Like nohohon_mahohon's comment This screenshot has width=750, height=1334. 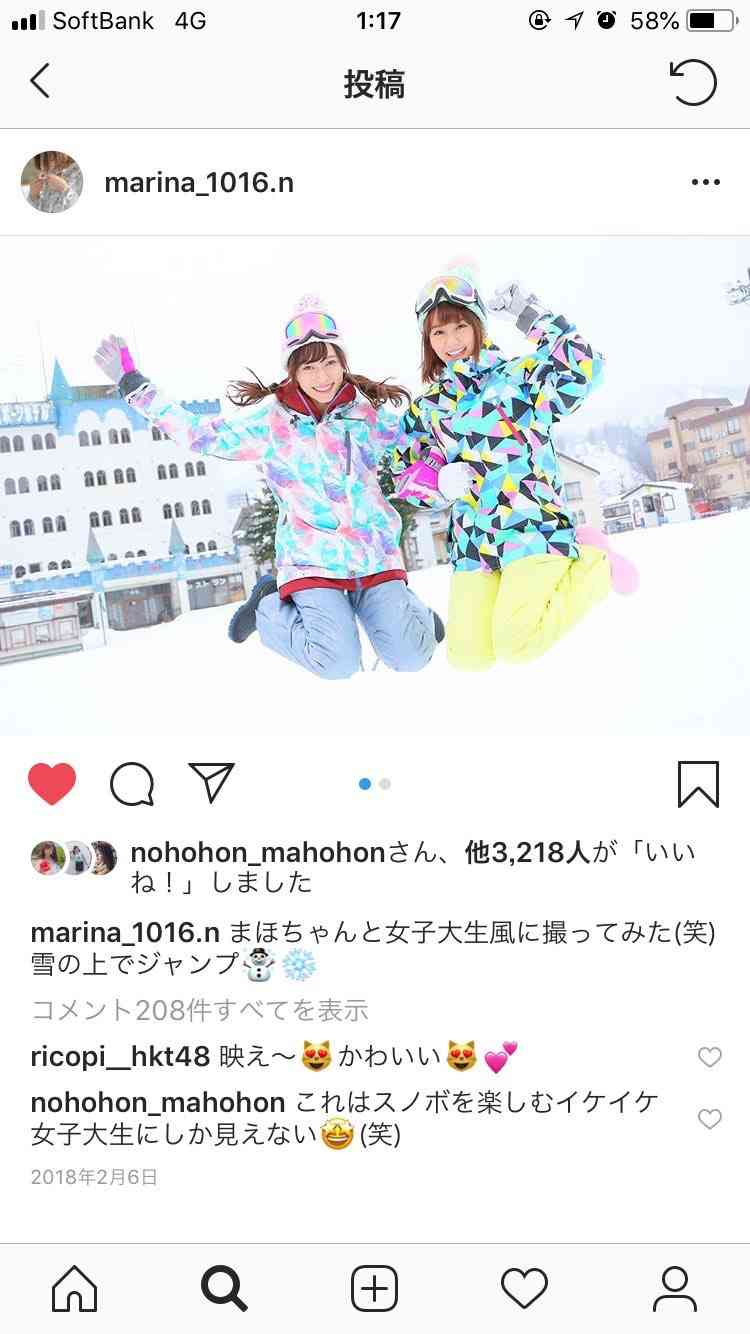tap(709, 1119)
